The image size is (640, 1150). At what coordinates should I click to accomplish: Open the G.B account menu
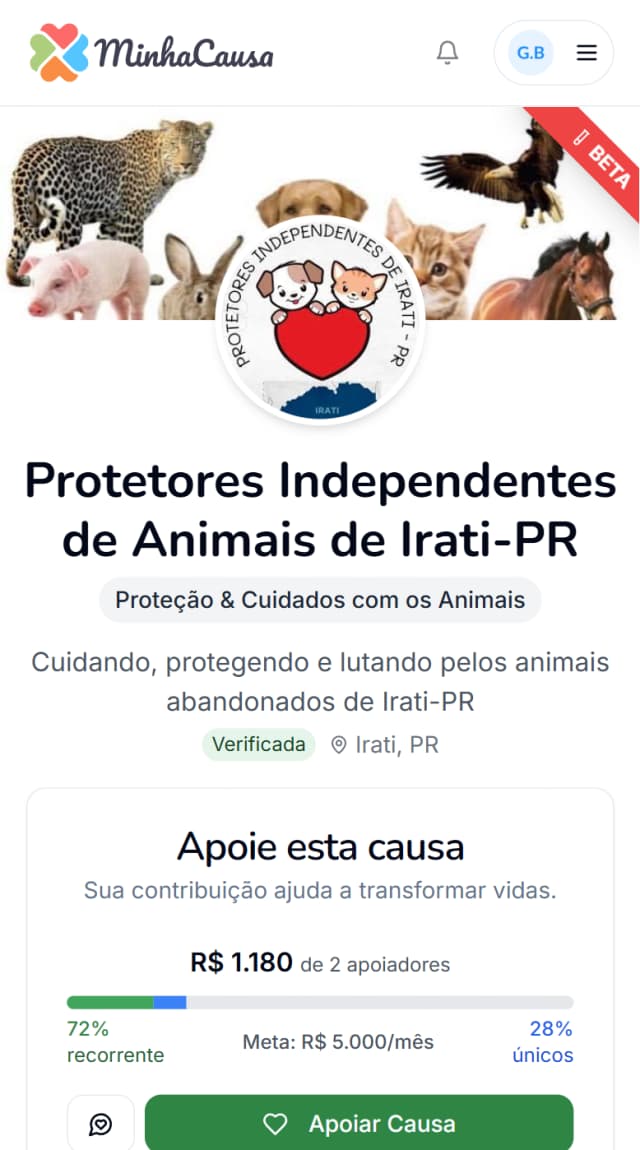[554, 53]
